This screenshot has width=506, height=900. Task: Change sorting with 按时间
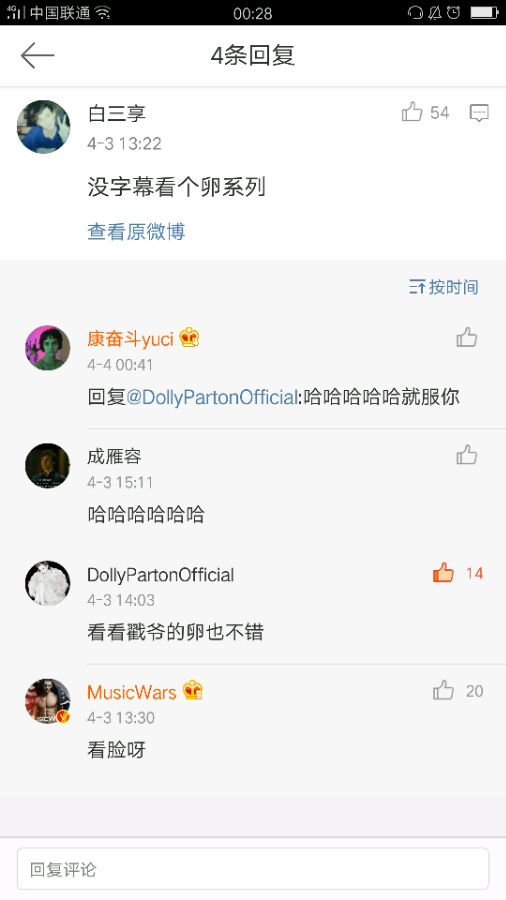tap(443, 286)
